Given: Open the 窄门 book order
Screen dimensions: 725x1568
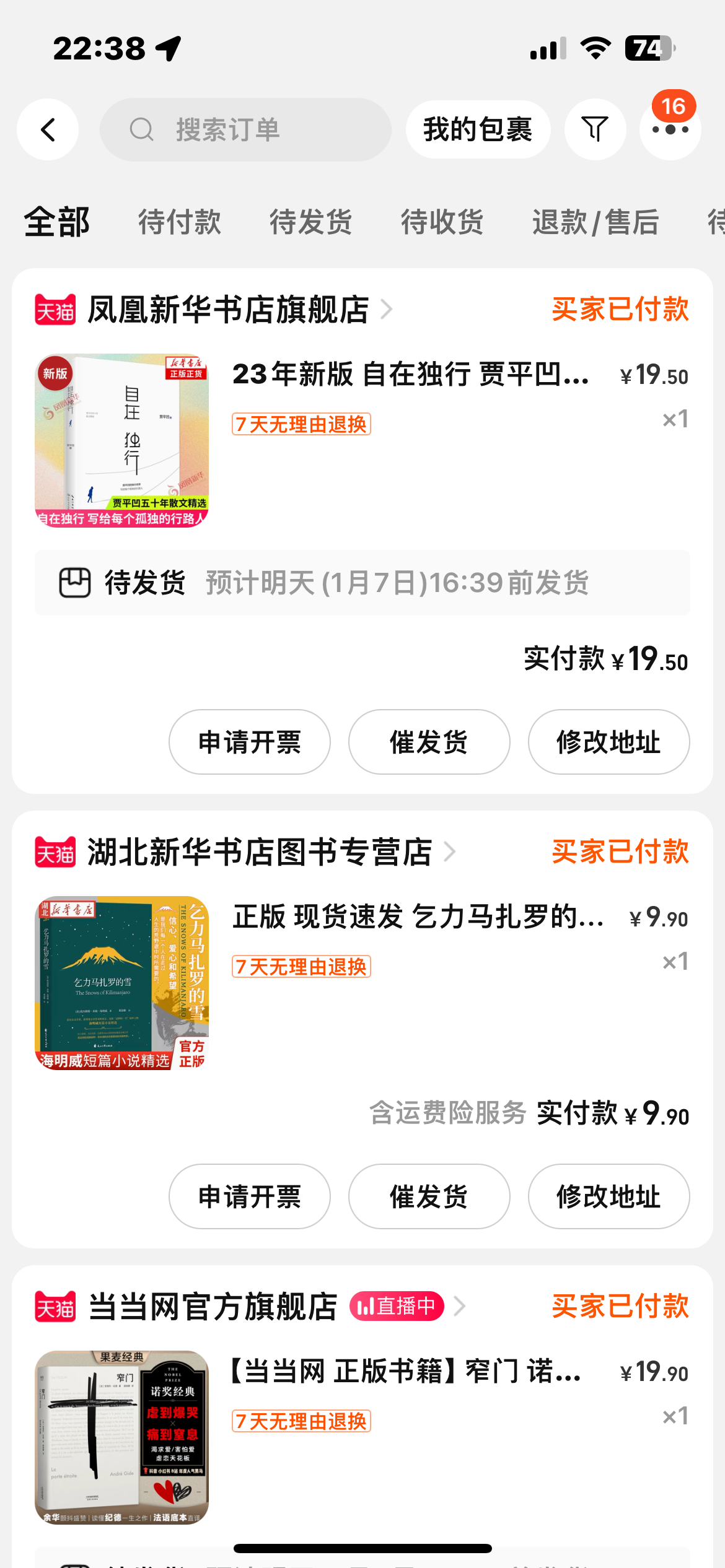Looking at the screenshot, I should (406, 1372).
